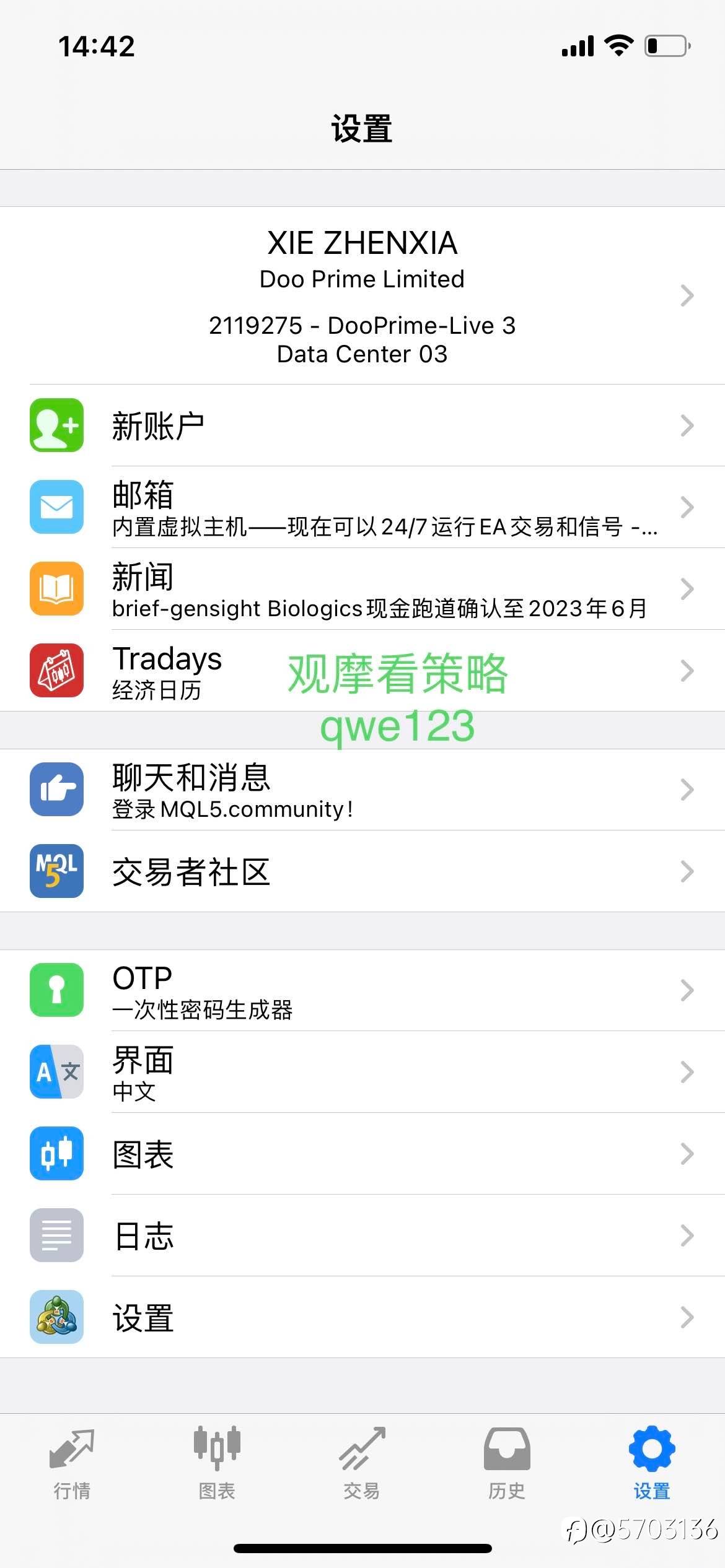Open the OTP 一次性密码生成器
The image size is (725, 1568).
pos(362,990)
